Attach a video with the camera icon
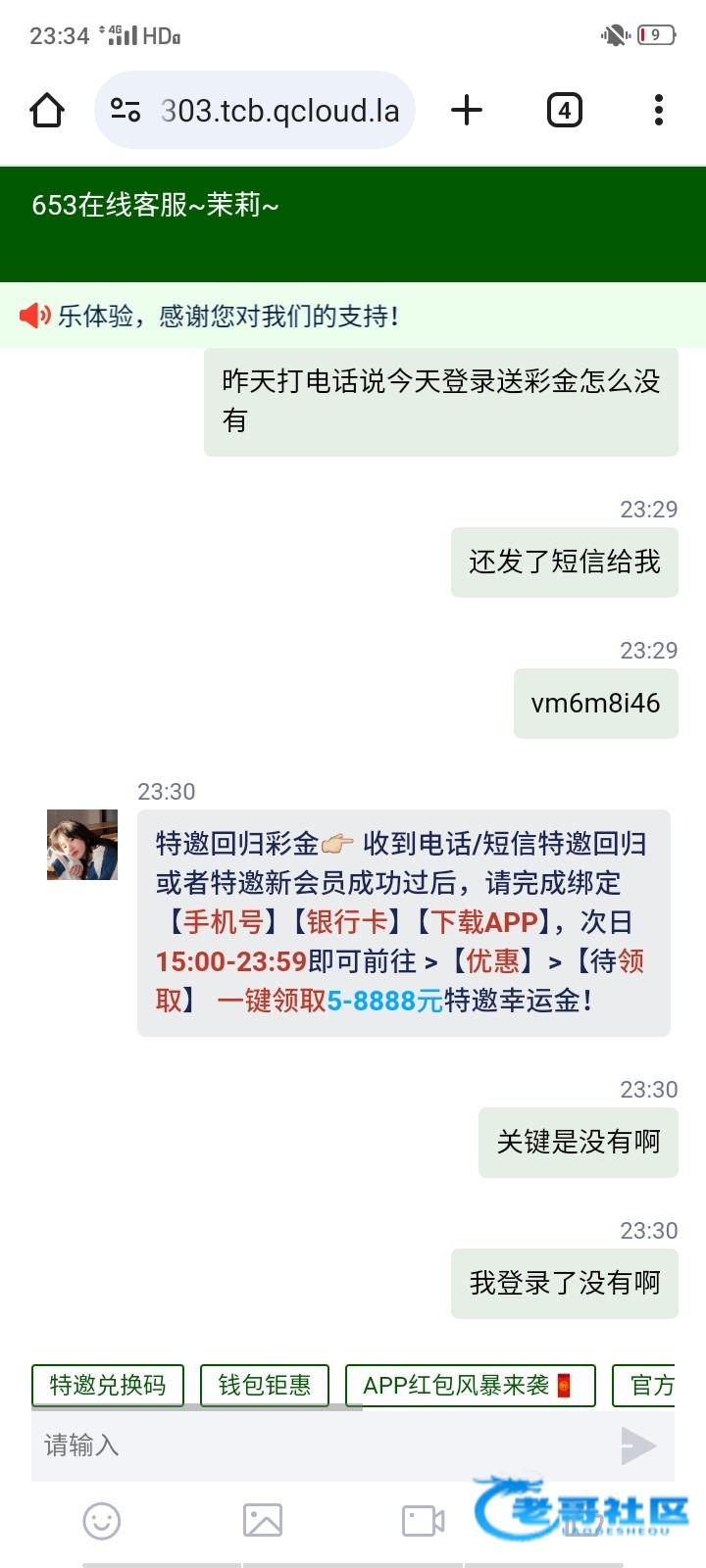This screenshot has height=1568, width=706. point(424,1521)
